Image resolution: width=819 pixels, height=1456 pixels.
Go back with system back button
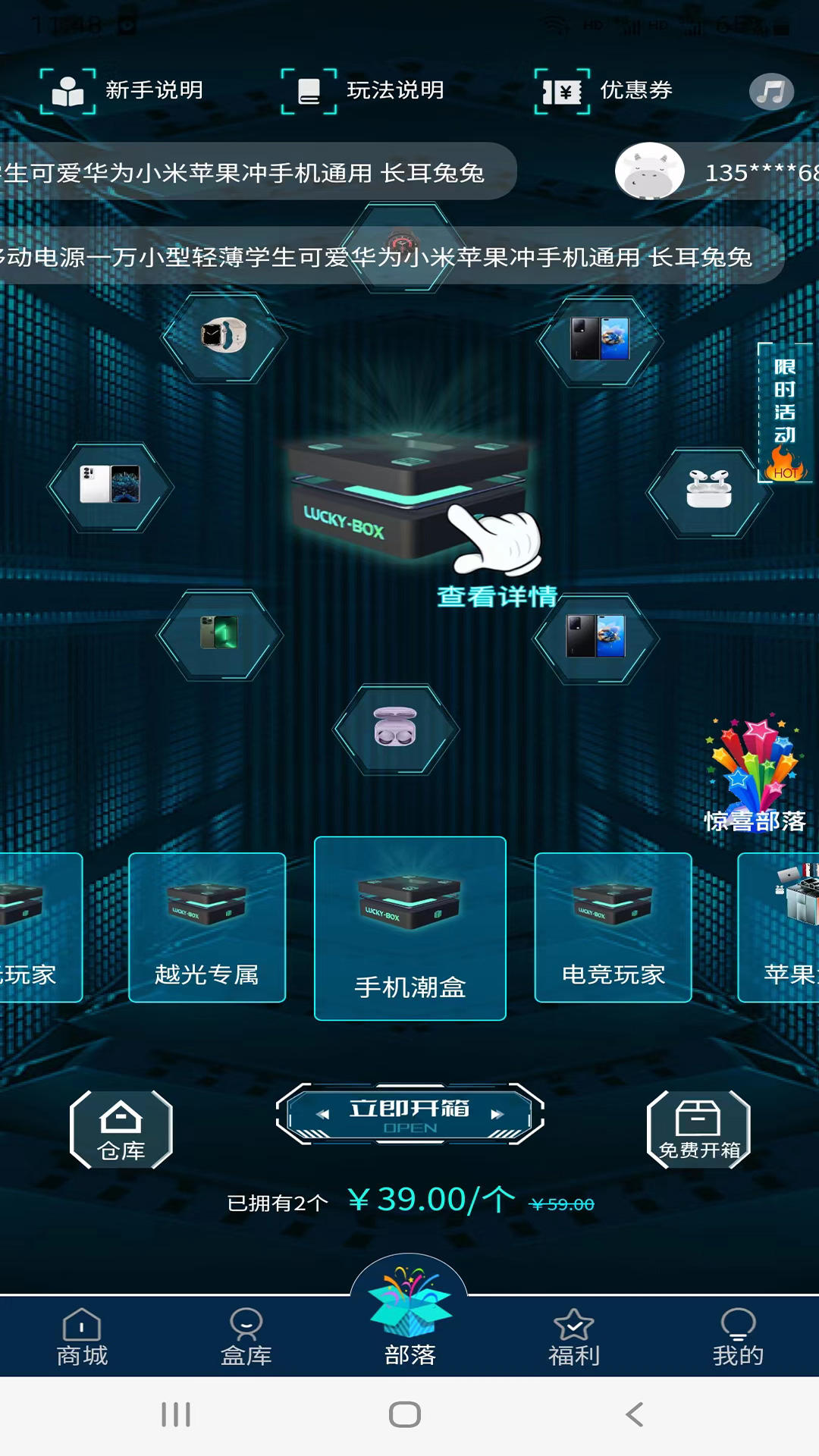(634, 1414)
